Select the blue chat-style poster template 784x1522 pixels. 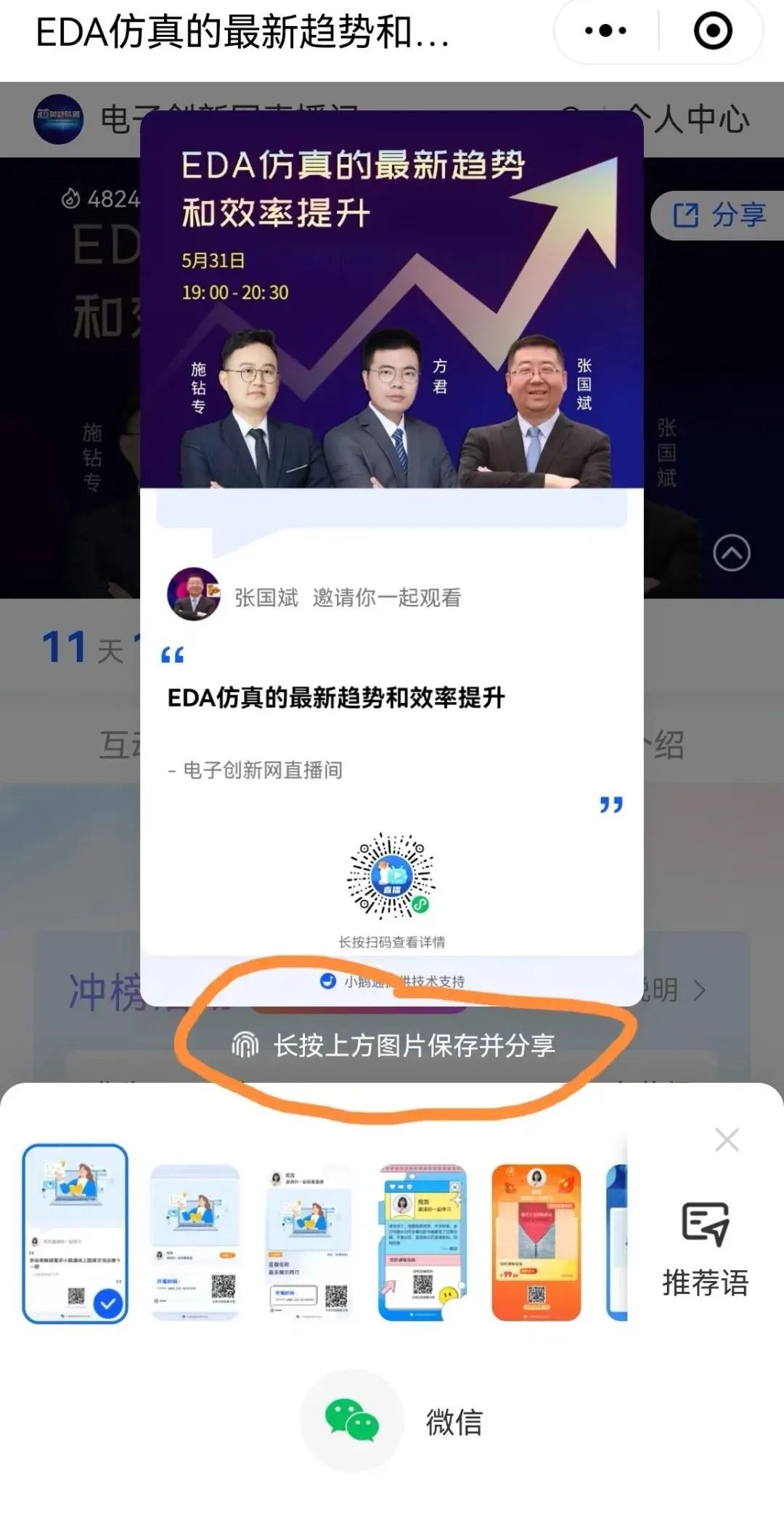point(422,1242)
